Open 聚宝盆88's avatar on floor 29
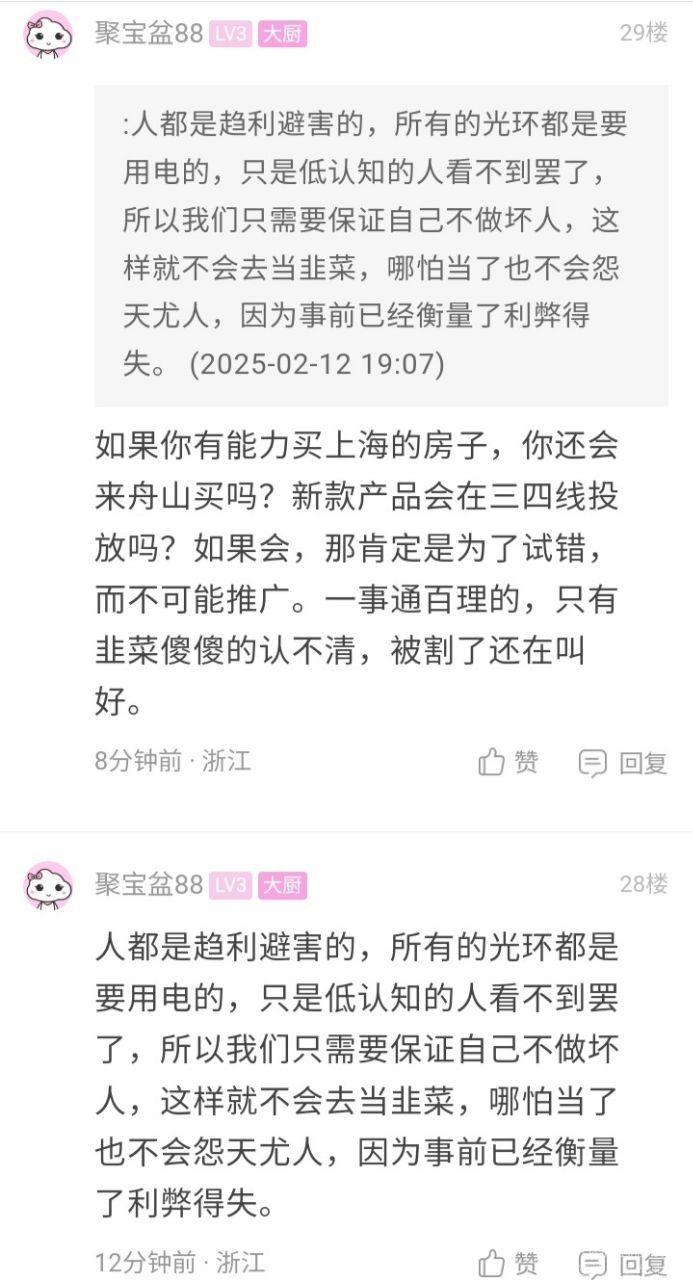The height and width of the screenshot is (1280, 693). [x=49, y=35]
